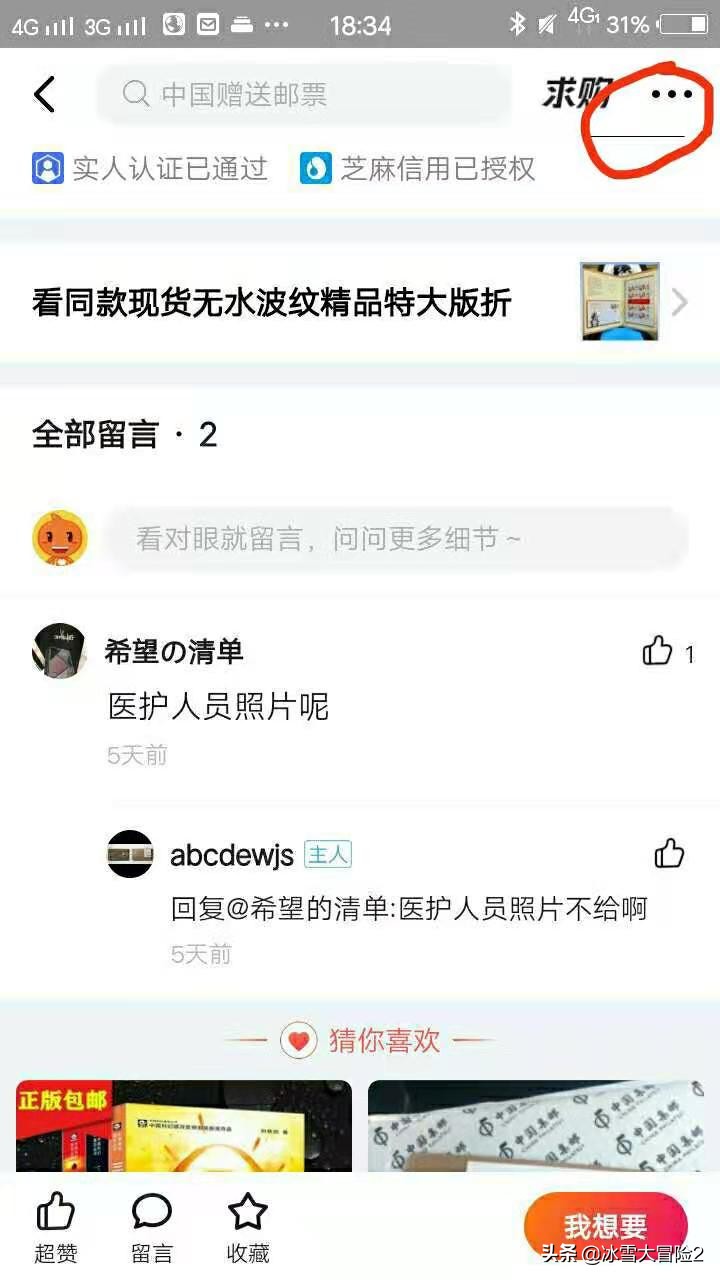Toggle like on 希望の清单's comment
The height and width of the screenshot is (1280, 720).
click(x=658, y=652)
